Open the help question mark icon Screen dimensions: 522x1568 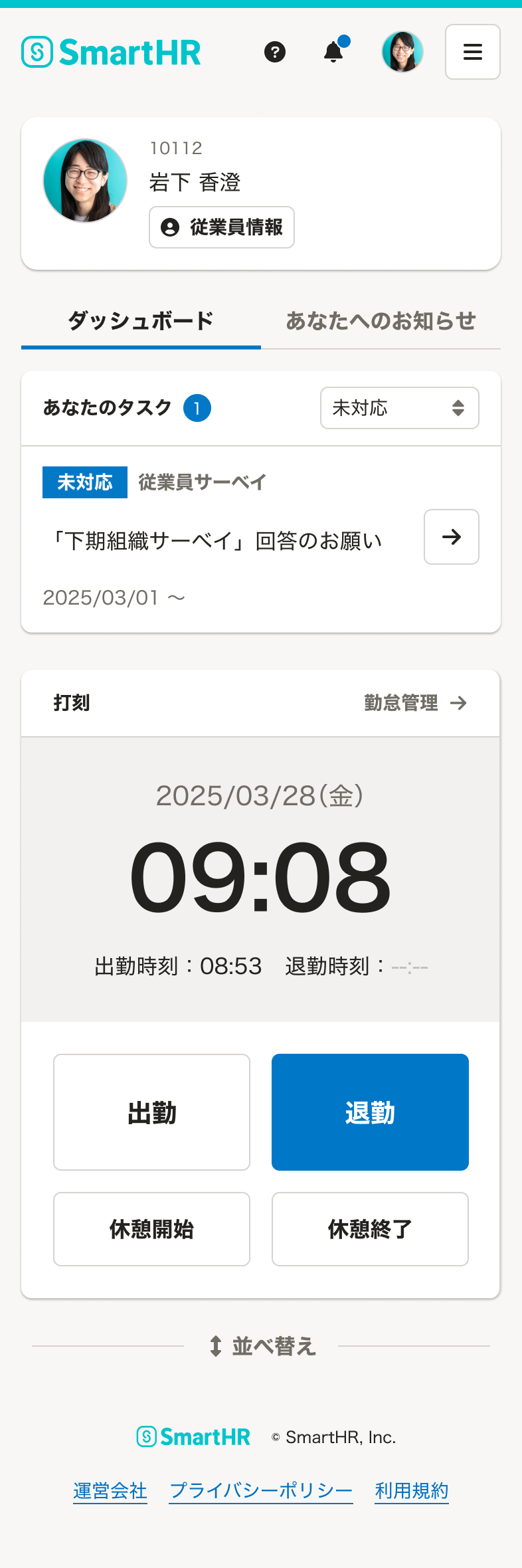point(275,52)
